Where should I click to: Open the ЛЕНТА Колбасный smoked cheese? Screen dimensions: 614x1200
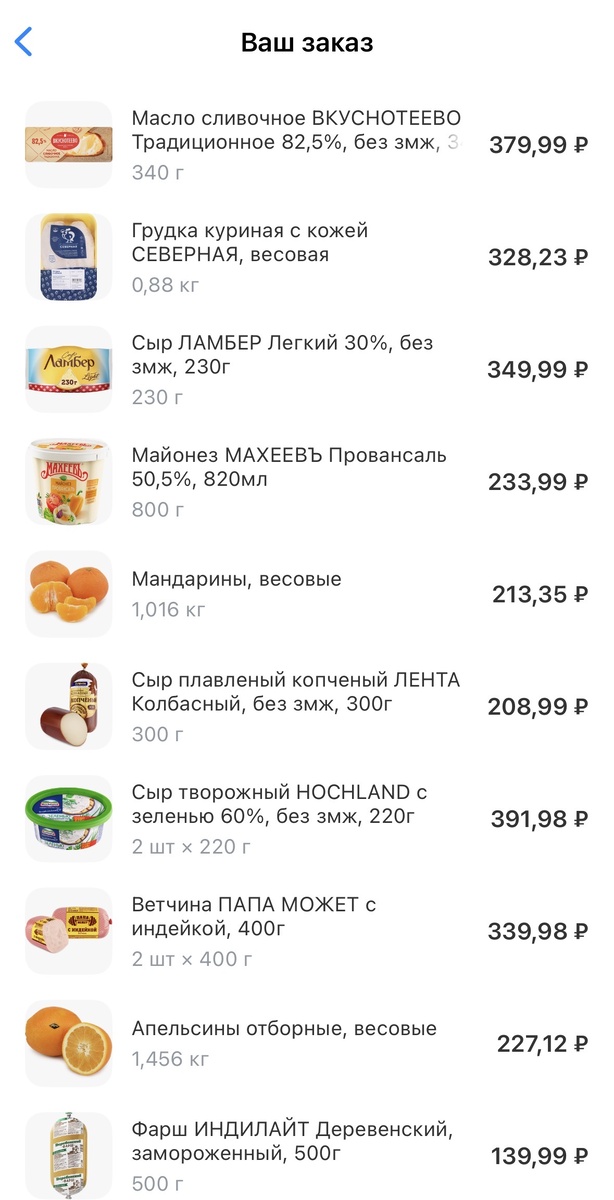click(295, 705)
